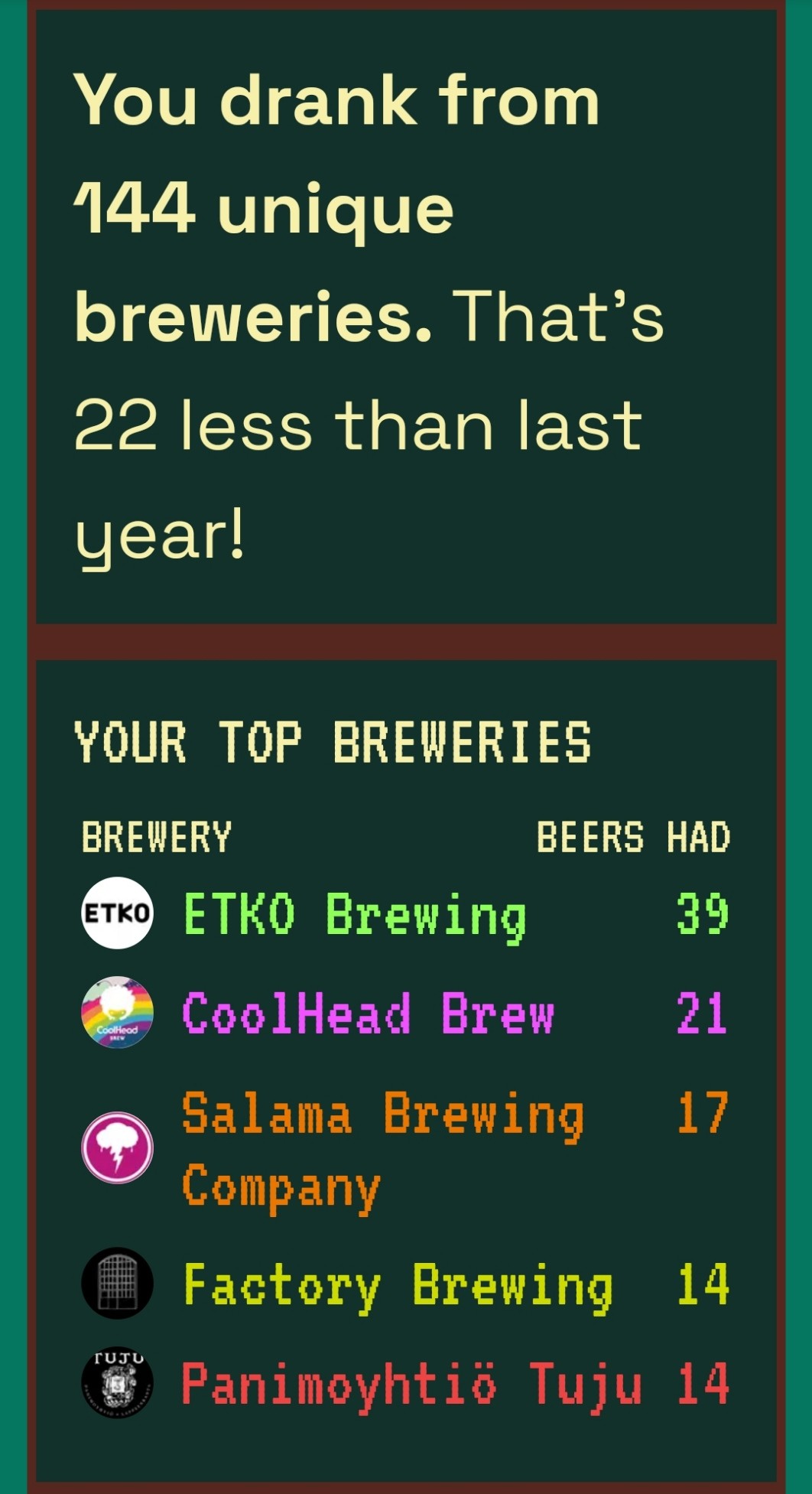Open the CoolHead Brew brewery row
Image resolution: width=812 pixels, height=1494 pixels.
(x=405, y=1012)
